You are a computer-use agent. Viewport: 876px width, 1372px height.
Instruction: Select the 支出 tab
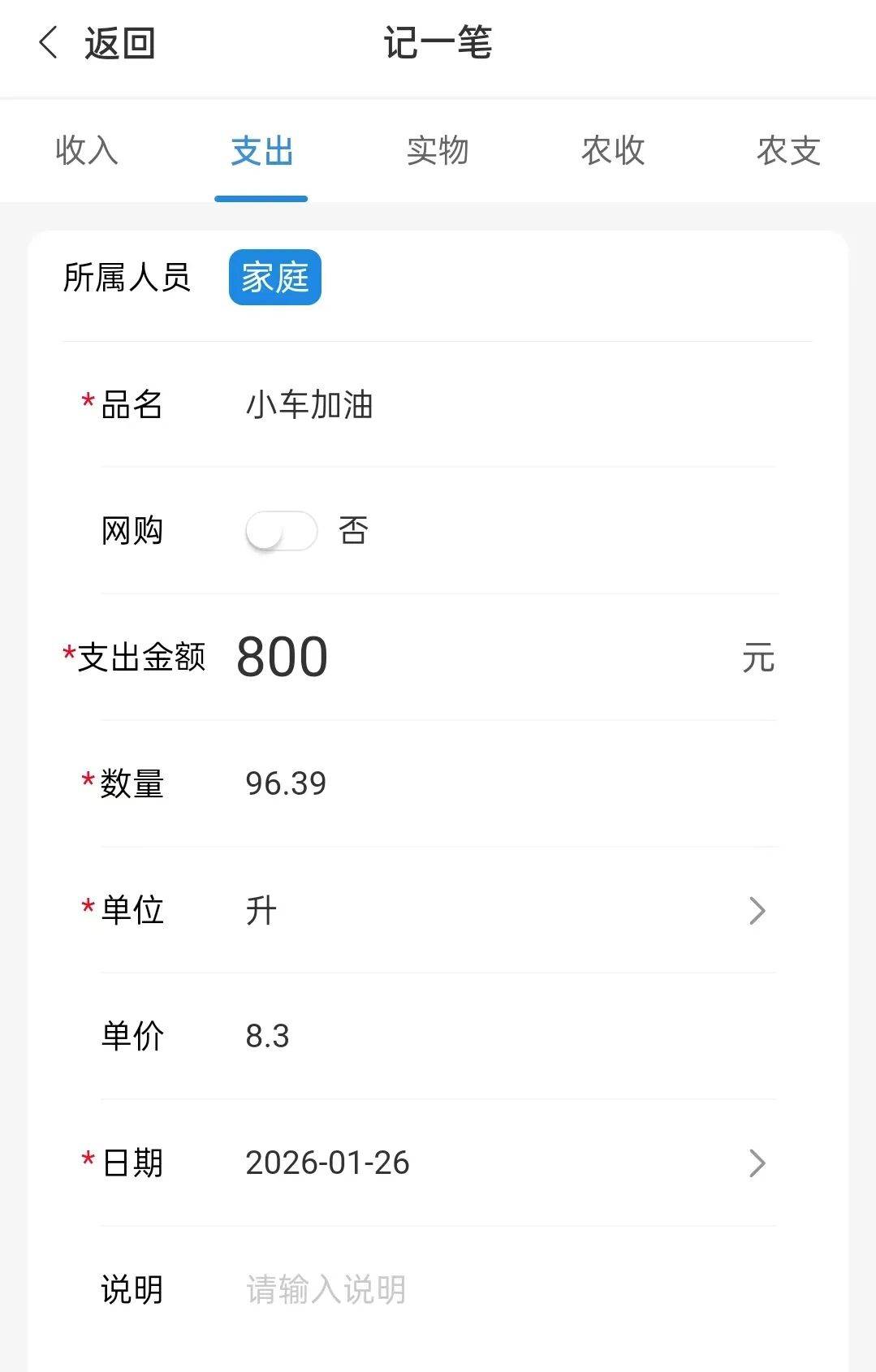pos(261,151)
